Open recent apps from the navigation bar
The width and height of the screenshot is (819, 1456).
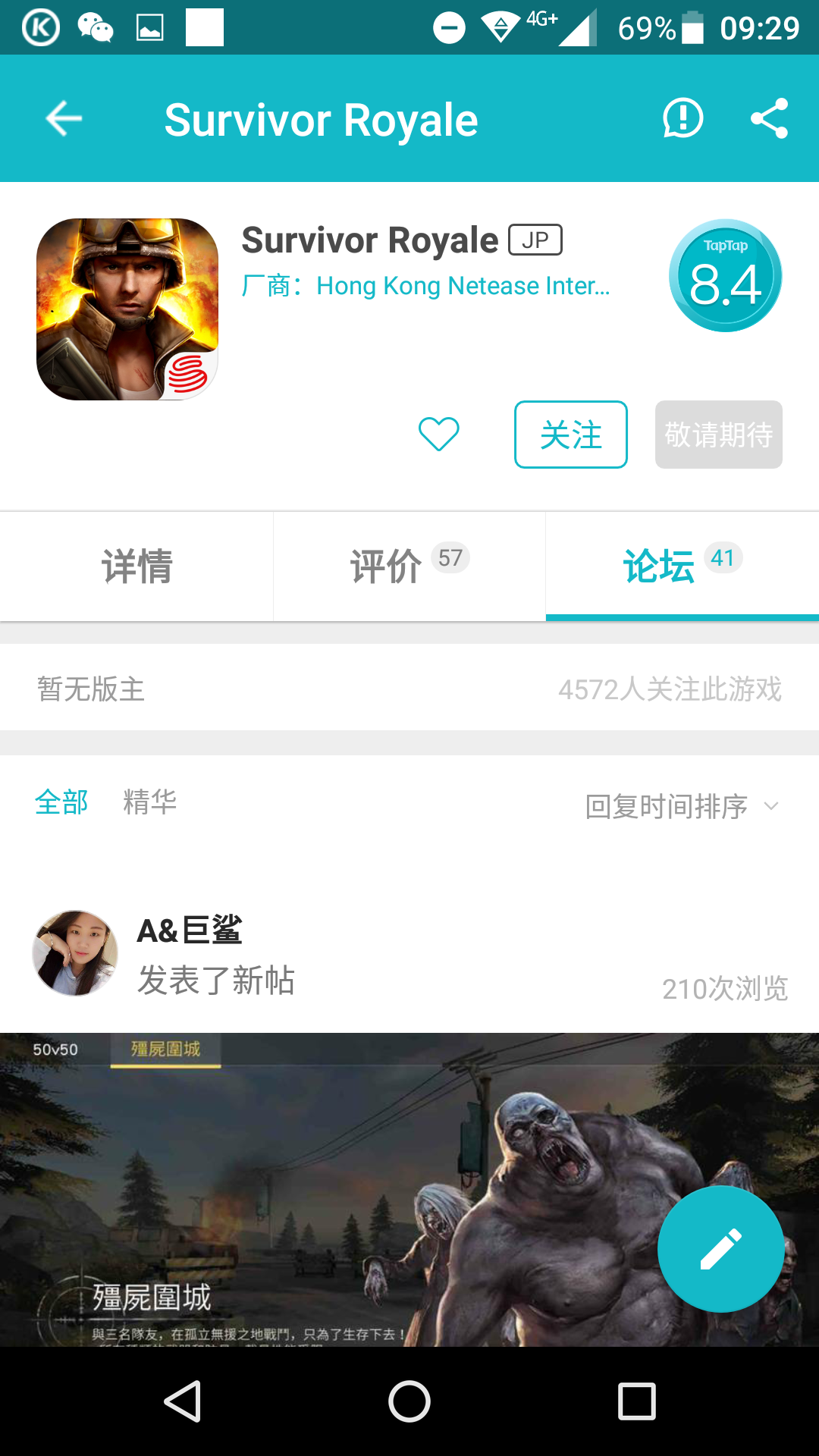(637, 1401)
